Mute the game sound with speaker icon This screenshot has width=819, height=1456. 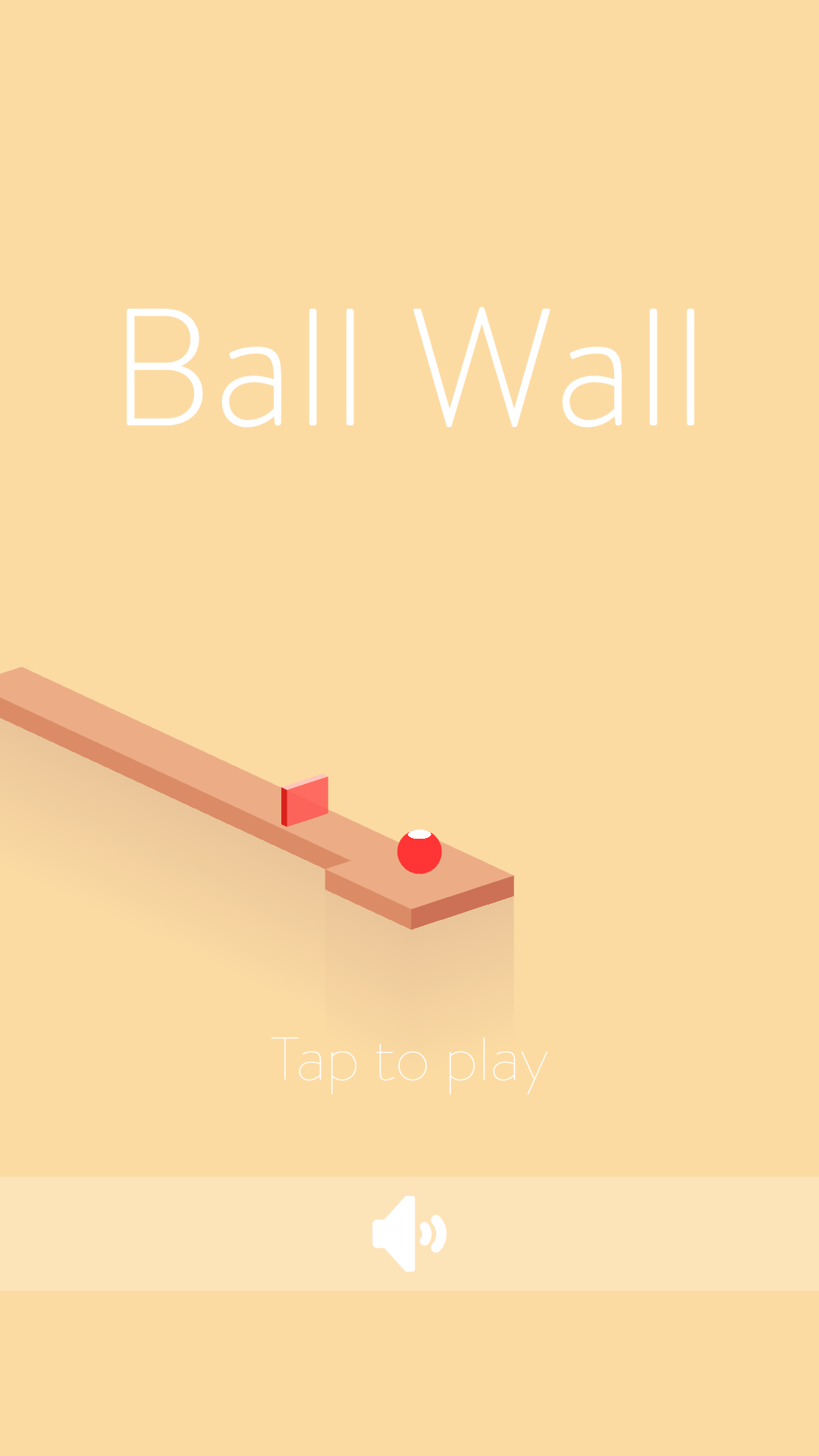[x=409, y=1234]
